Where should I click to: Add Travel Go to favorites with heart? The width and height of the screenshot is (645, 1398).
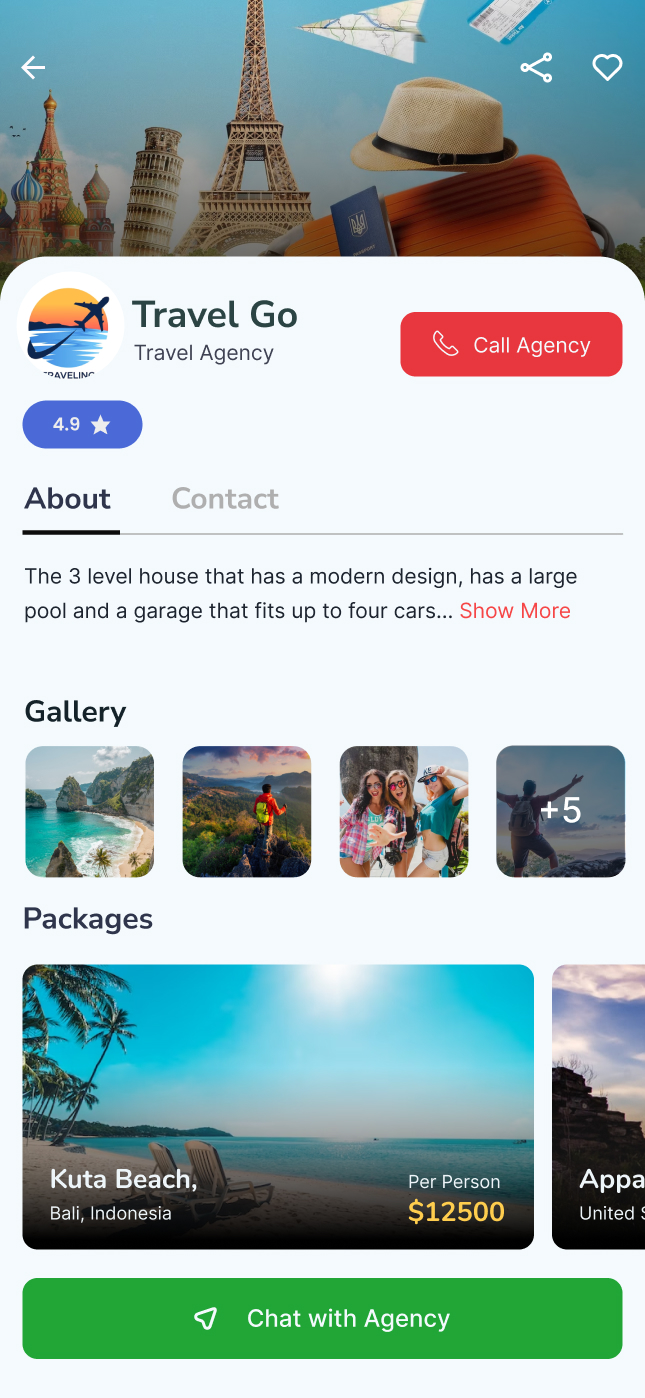pos(607,68)
